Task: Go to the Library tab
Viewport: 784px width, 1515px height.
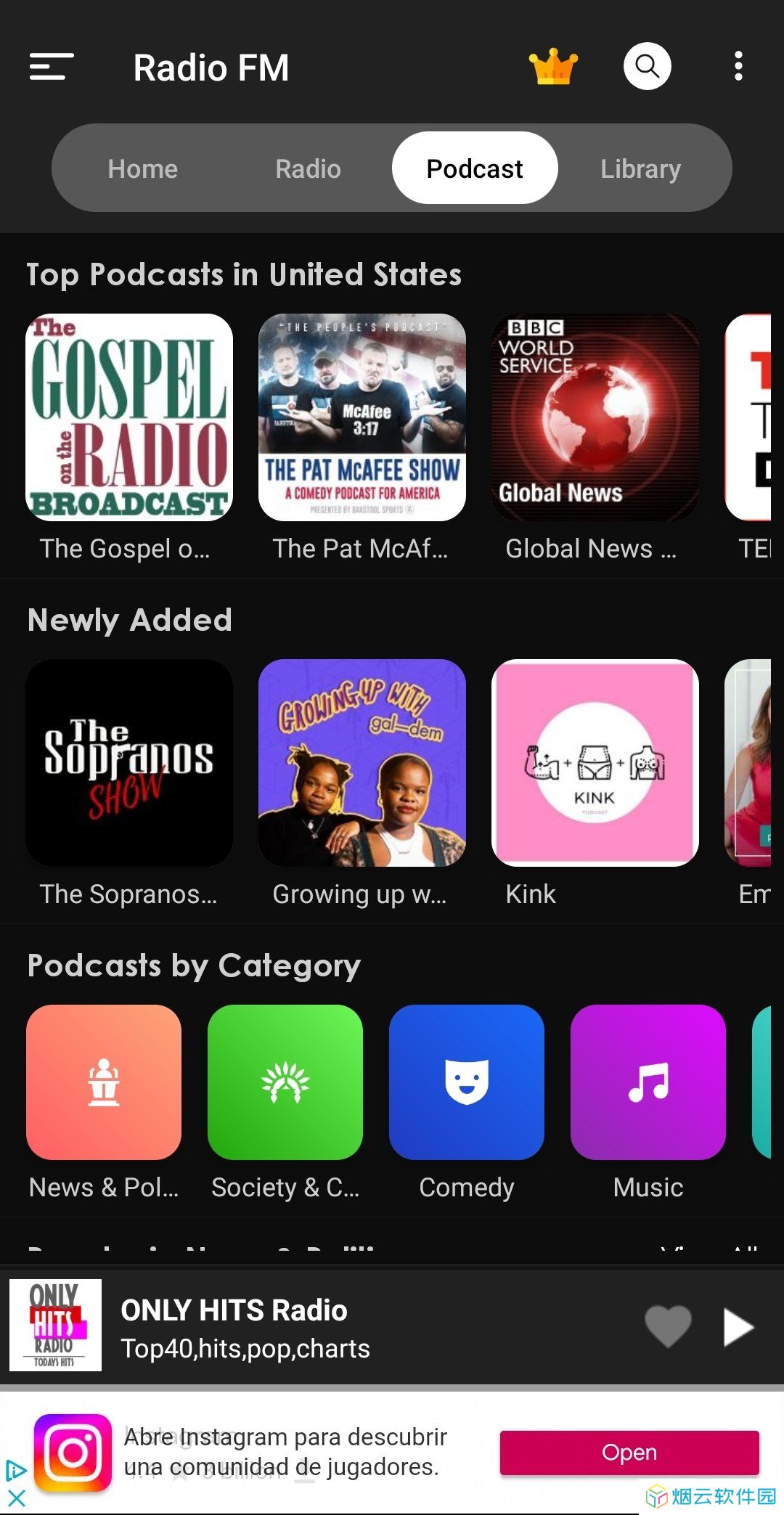Action: click(640, 169)
